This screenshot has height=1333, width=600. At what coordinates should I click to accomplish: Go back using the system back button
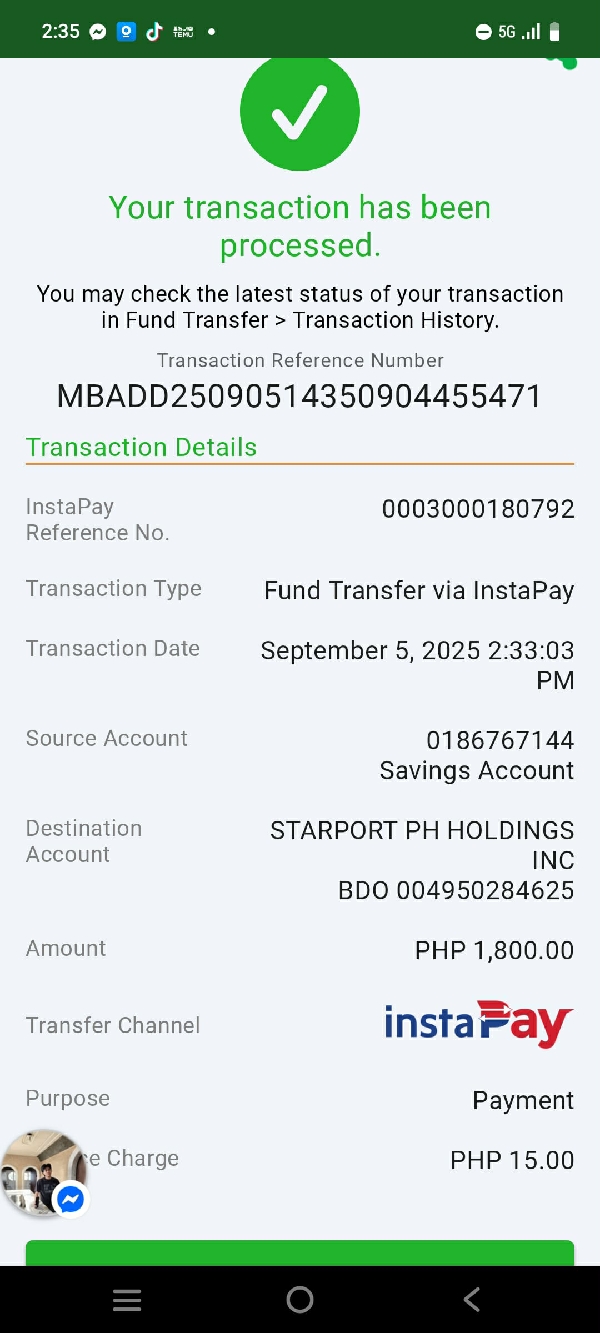click(472, 1299)
